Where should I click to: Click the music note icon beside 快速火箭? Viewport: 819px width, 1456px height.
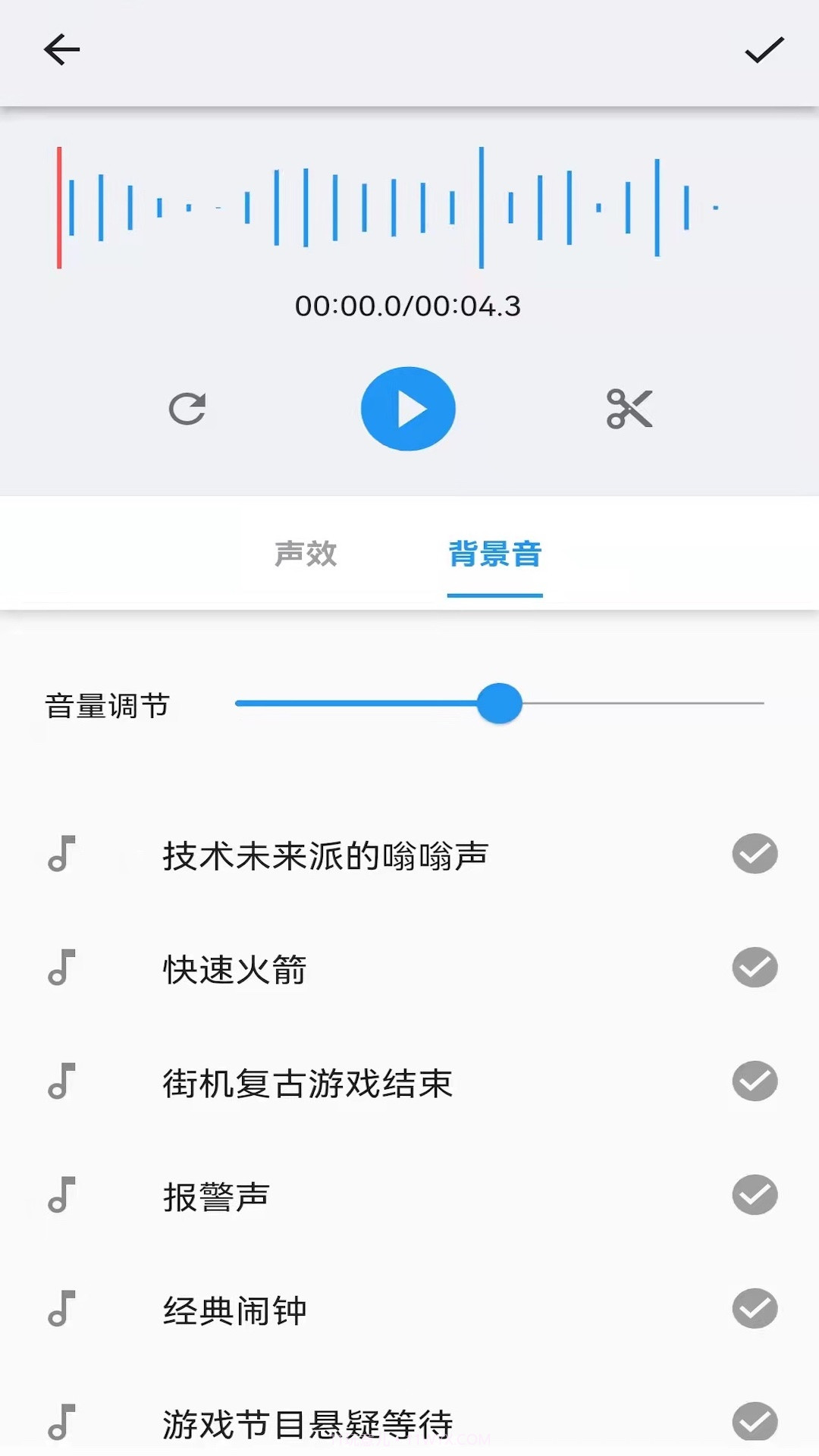(x=61, y=968)
